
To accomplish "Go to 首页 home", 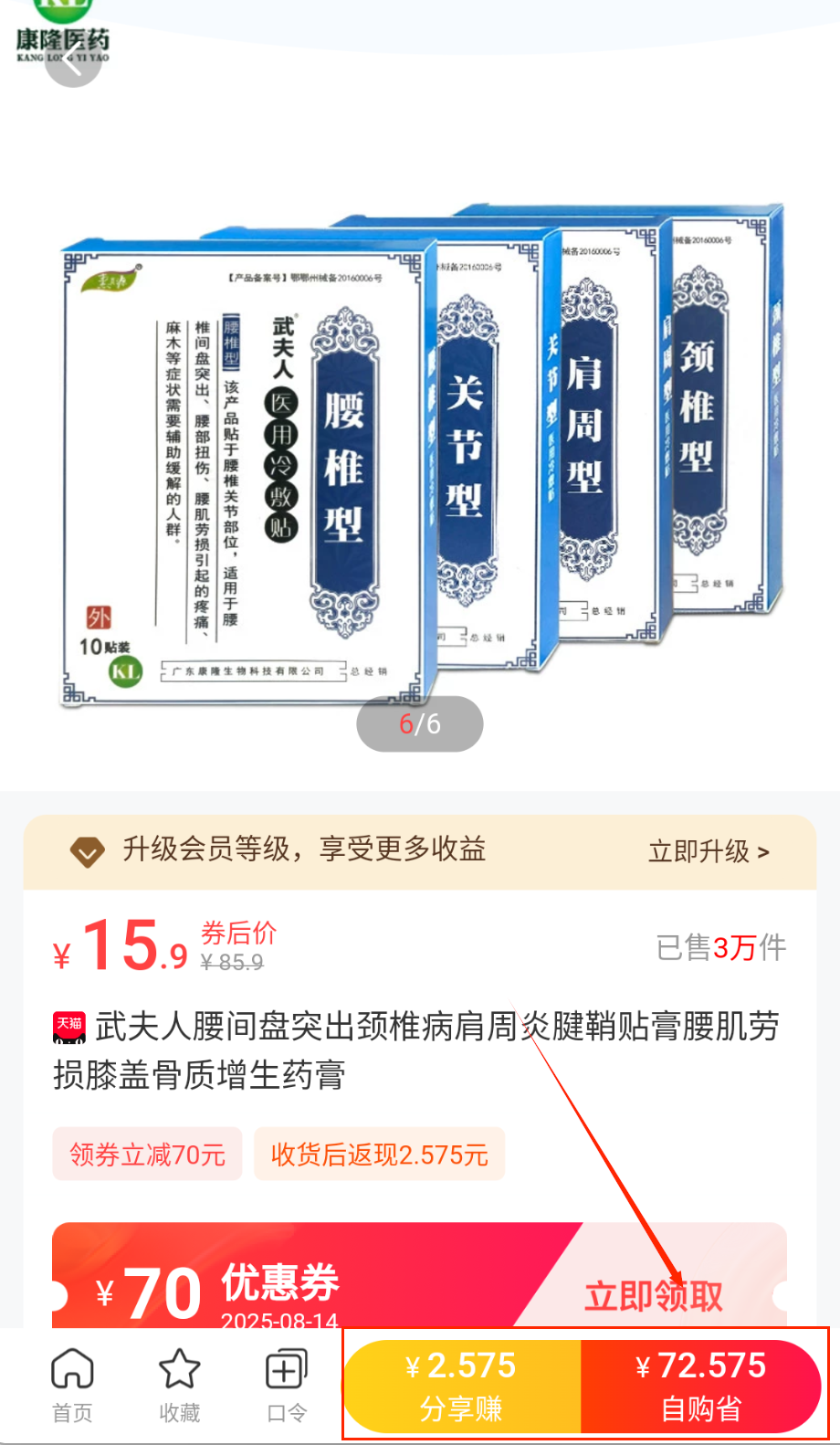I will [x=72, y=1385].
